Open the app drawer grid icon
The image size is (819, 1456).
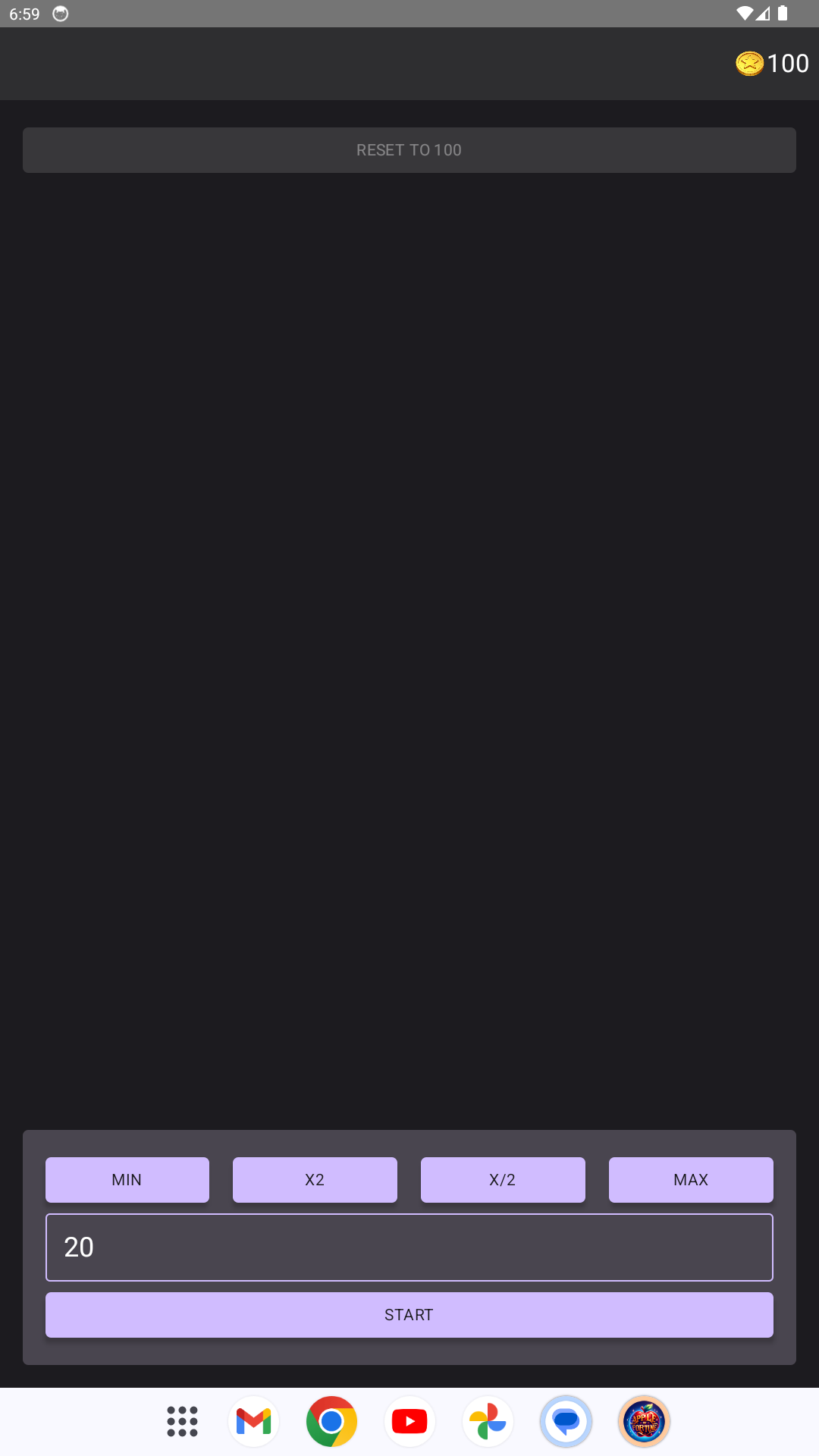pyautogui.click(x=182, y=1422)
